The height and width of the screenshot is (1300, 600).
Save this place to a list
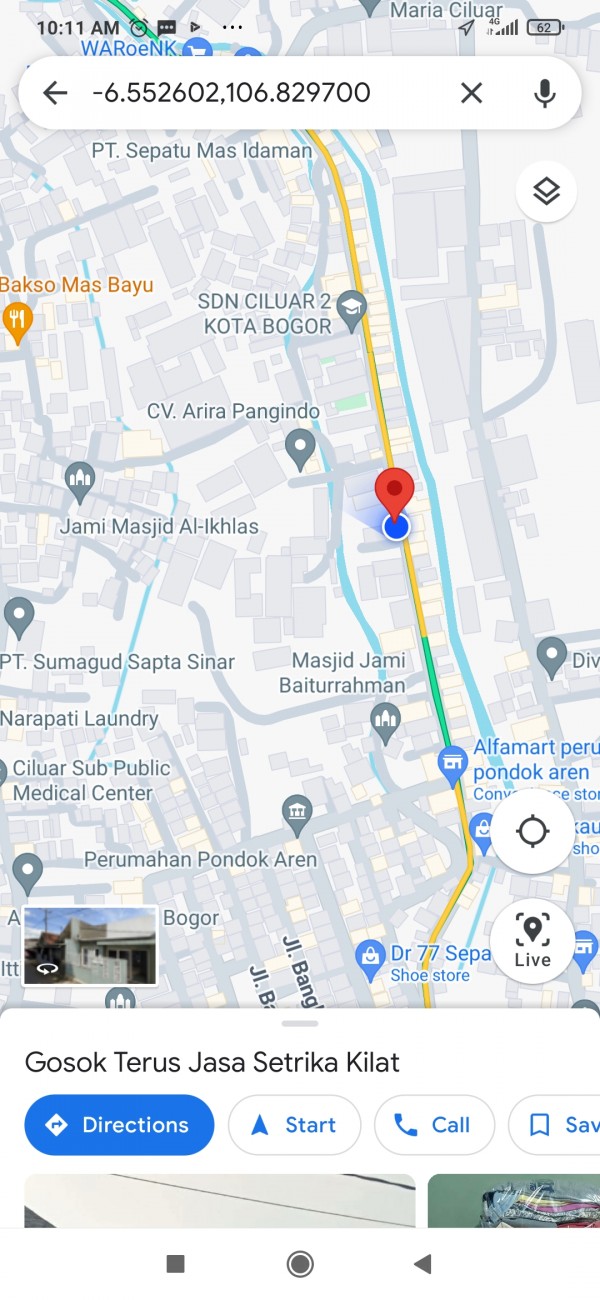pyautogui.click(x=555, y=1125)
